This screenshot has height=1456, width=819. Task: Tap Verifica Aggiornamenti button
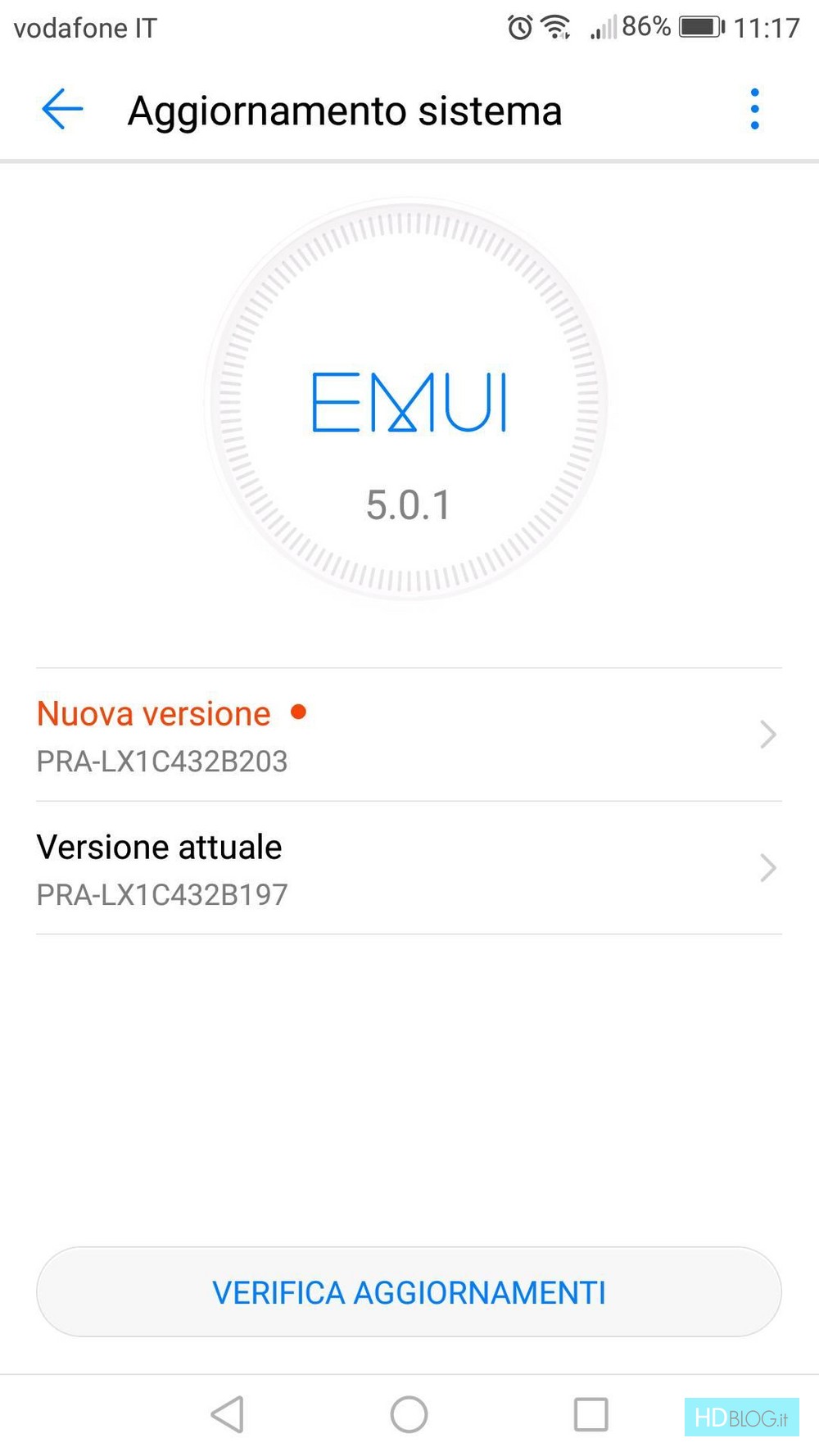[x=409, y=1292]
